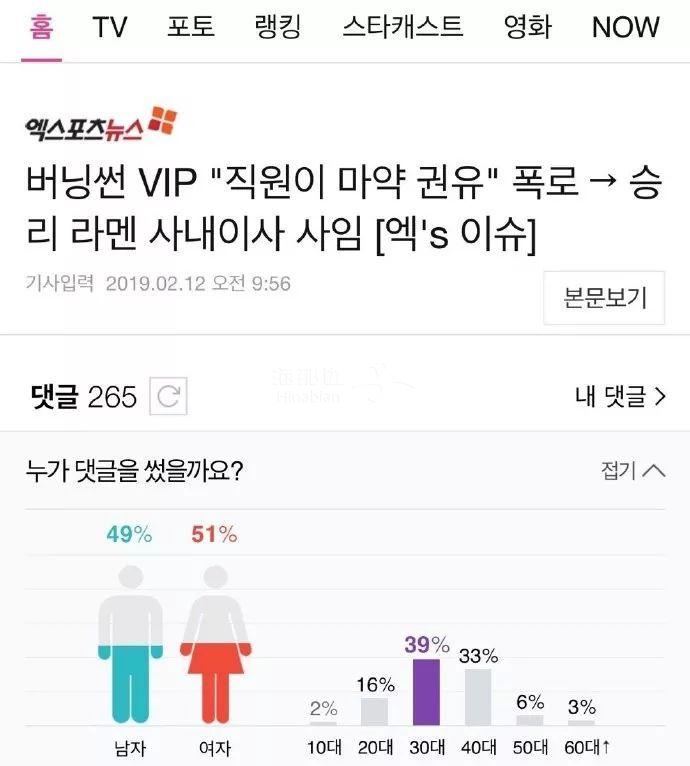This screenshot has height=766, width=690.
Task: Open the 영화 tab
Action: point(527,26)
